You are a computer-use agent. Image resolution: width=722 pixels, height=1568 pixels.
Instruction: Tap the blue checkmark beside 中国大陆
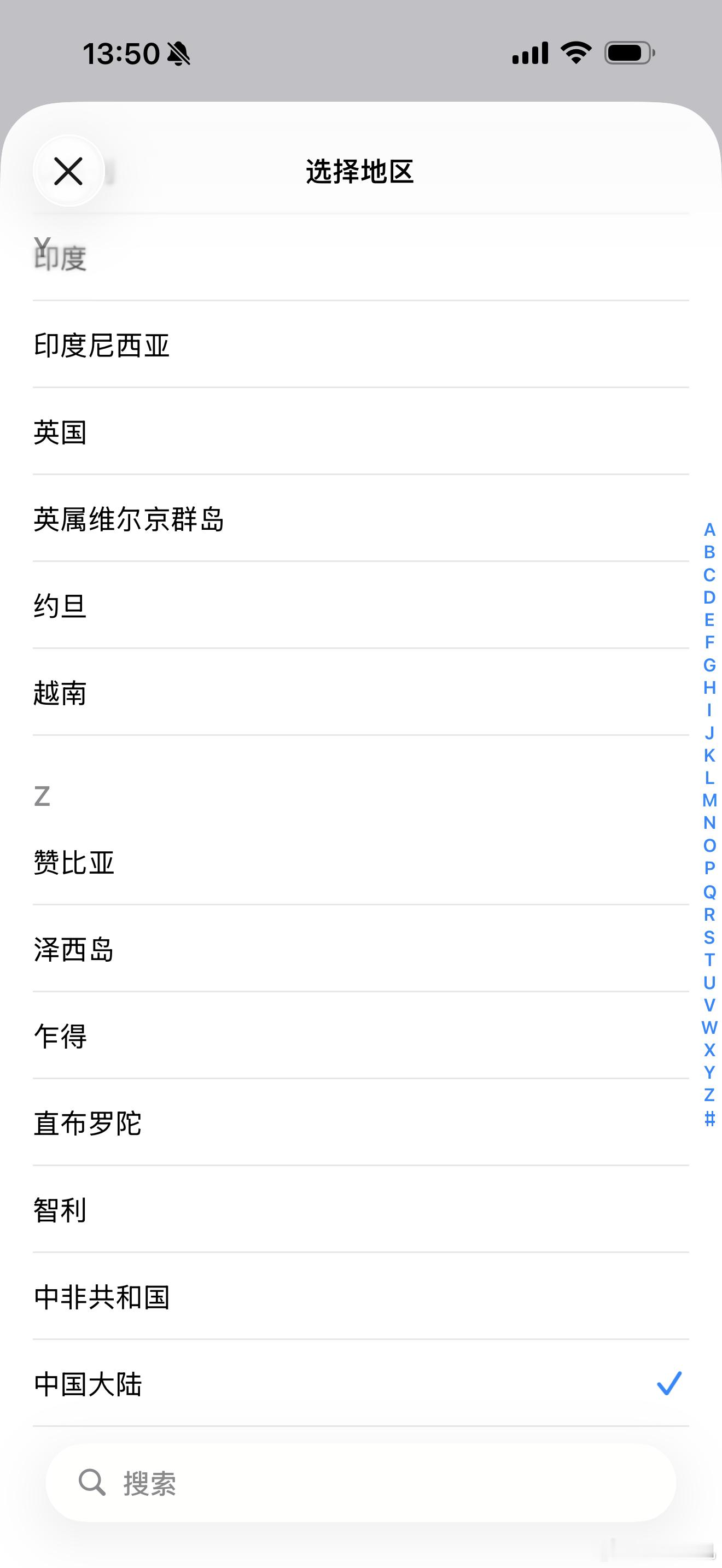[x=669, y=1384]
